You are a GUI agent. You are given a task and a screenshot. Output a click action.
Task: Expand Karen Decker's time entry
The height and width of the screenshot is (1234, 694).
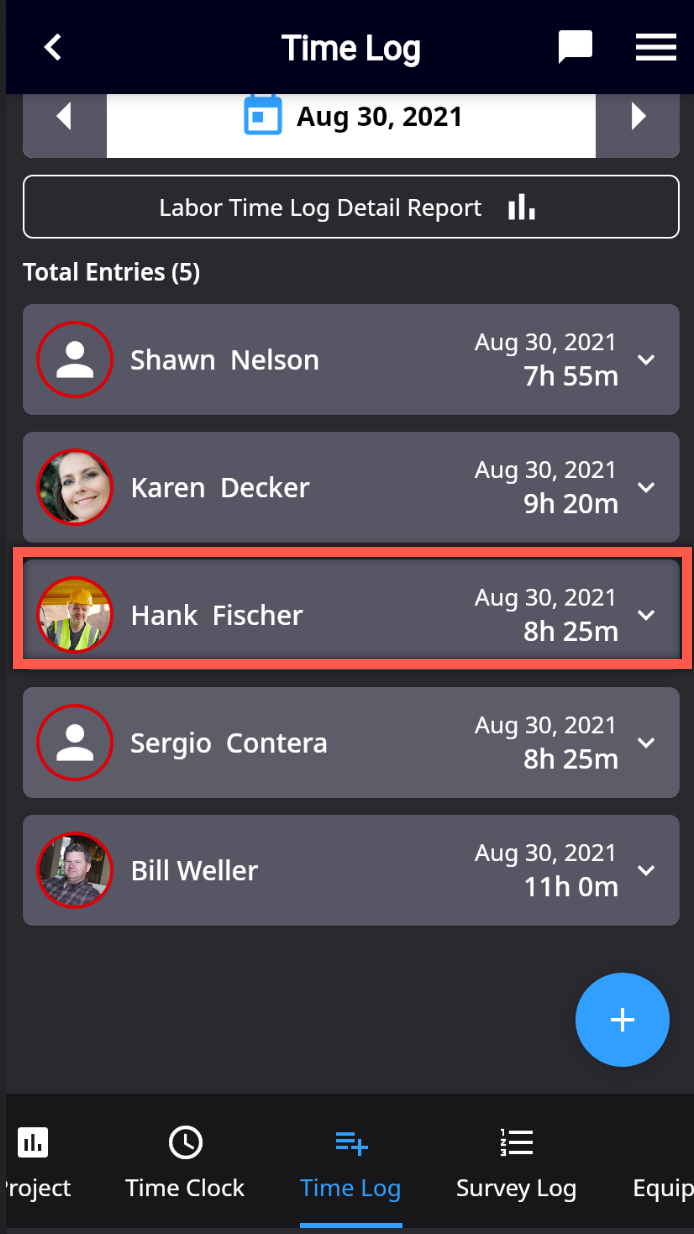click(646, 488)
